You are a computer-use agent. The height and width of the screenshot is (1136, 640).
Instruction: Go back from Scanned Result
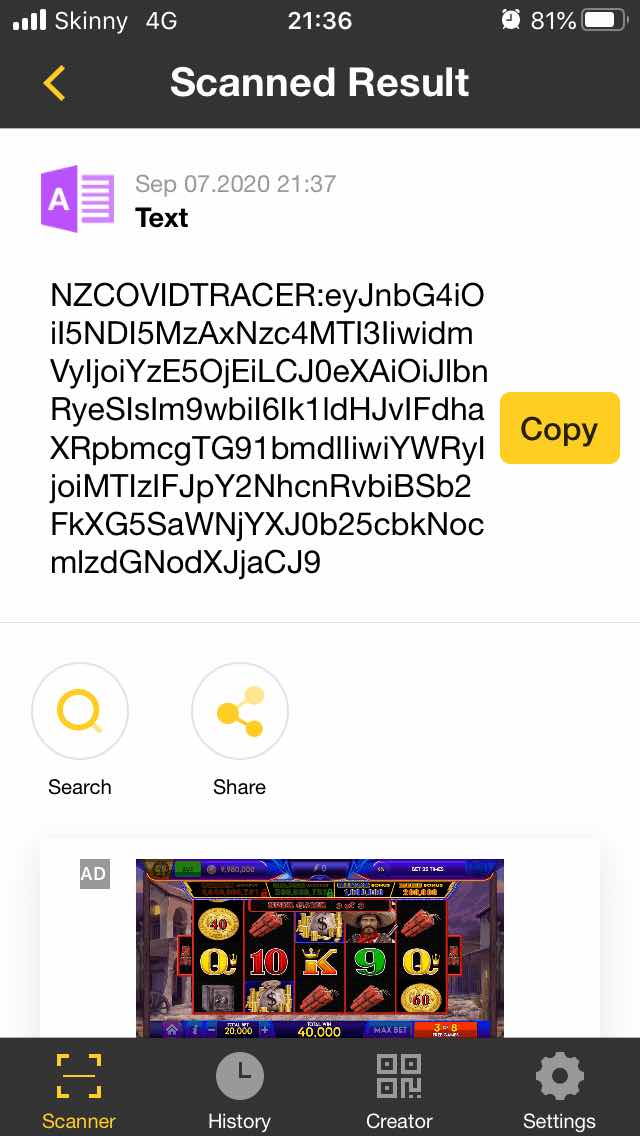click(x=55, y=83)
